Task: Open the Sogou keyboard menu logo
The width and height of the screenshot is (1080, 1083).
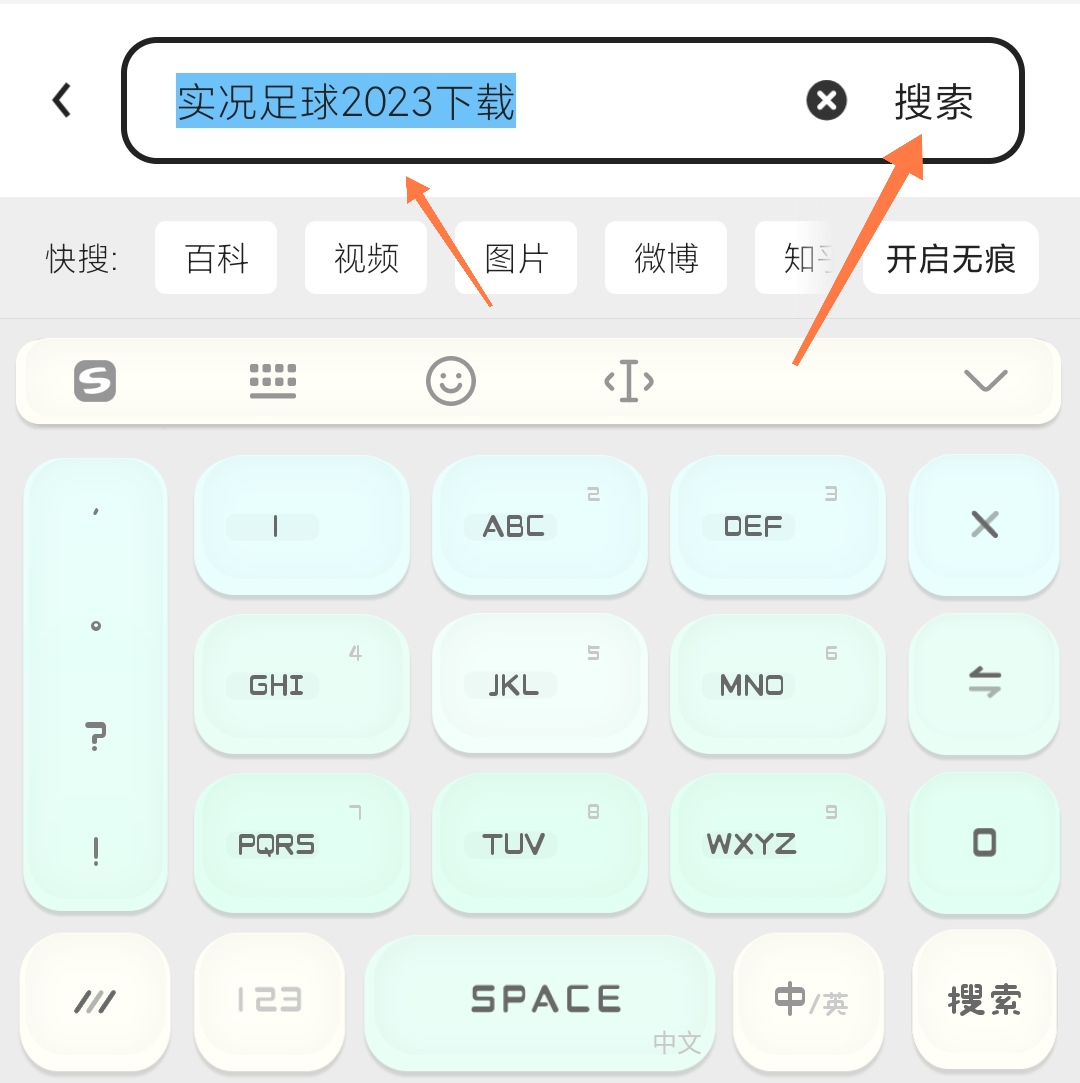Action: [x=95, y=381]
